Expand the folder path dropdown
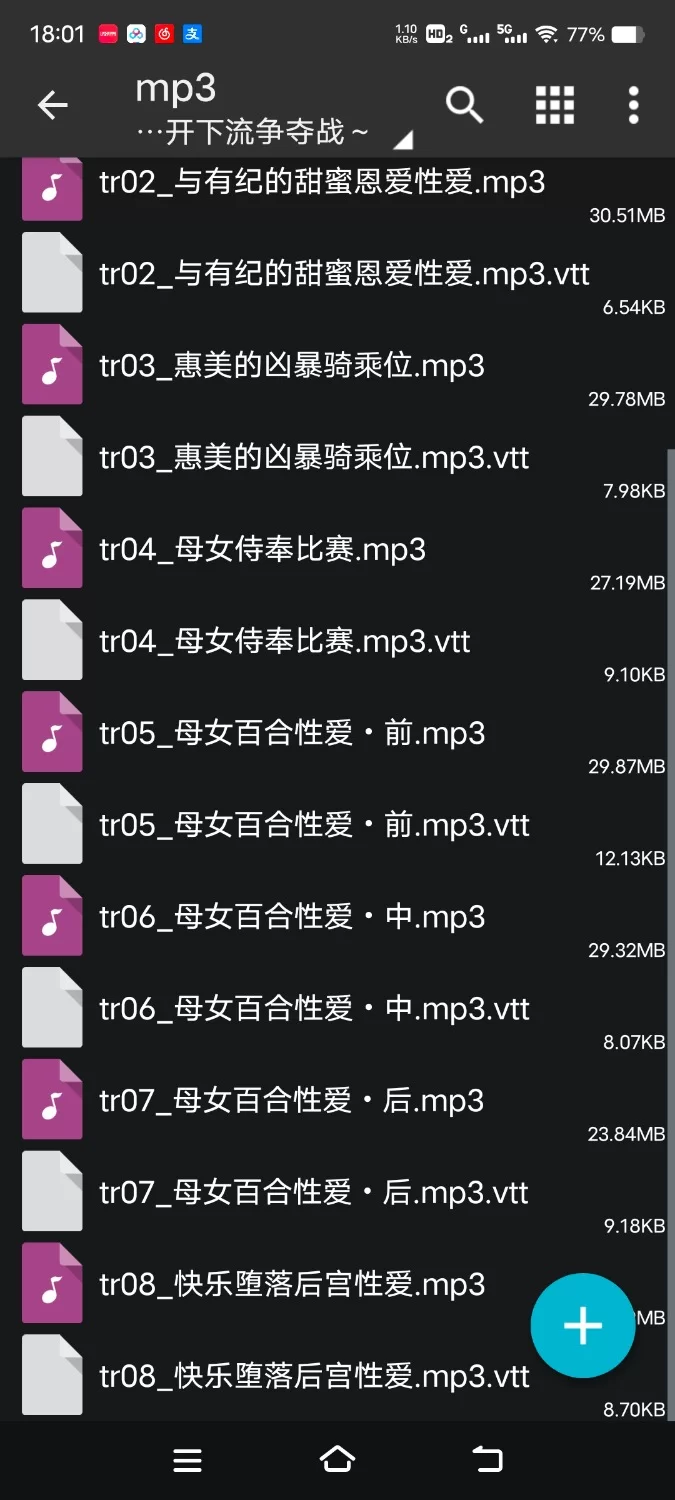Screen dimensions: 675x1500 point(403,138)
